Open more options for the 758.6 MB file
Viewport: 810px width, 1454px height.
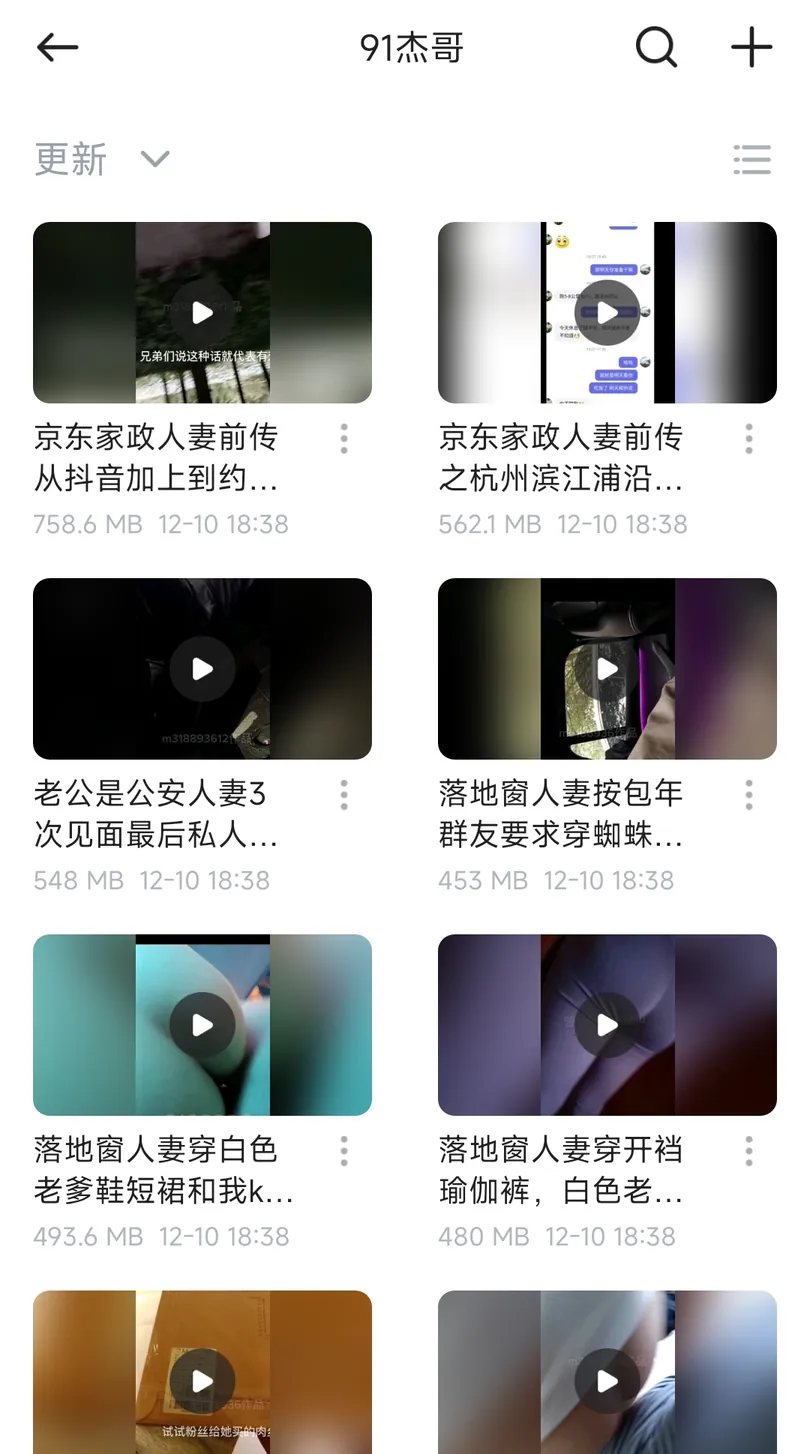click(x=344, y=438)
